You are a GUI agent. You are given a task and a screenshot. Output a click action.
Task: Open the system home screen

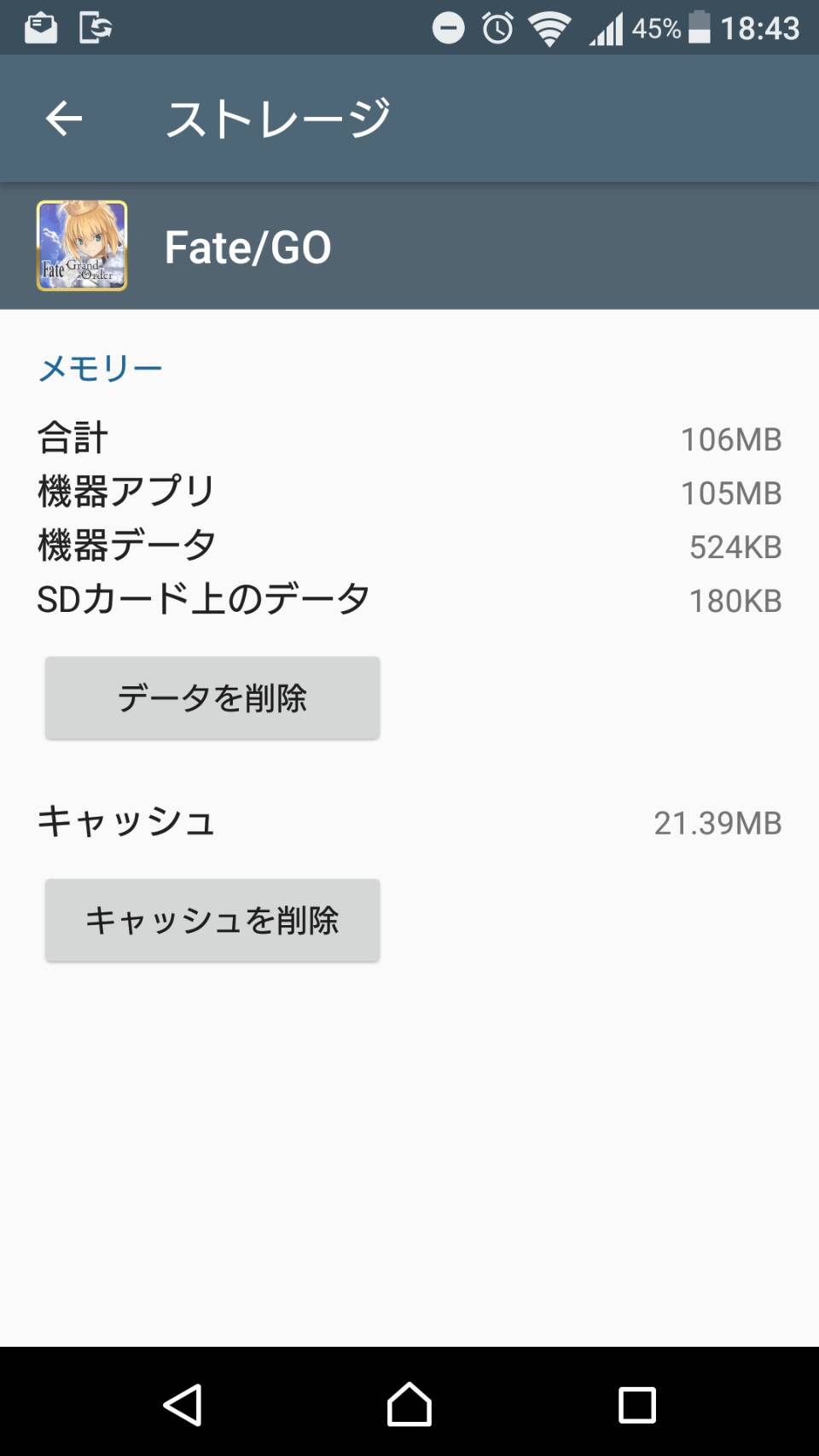click(409, 1404)
